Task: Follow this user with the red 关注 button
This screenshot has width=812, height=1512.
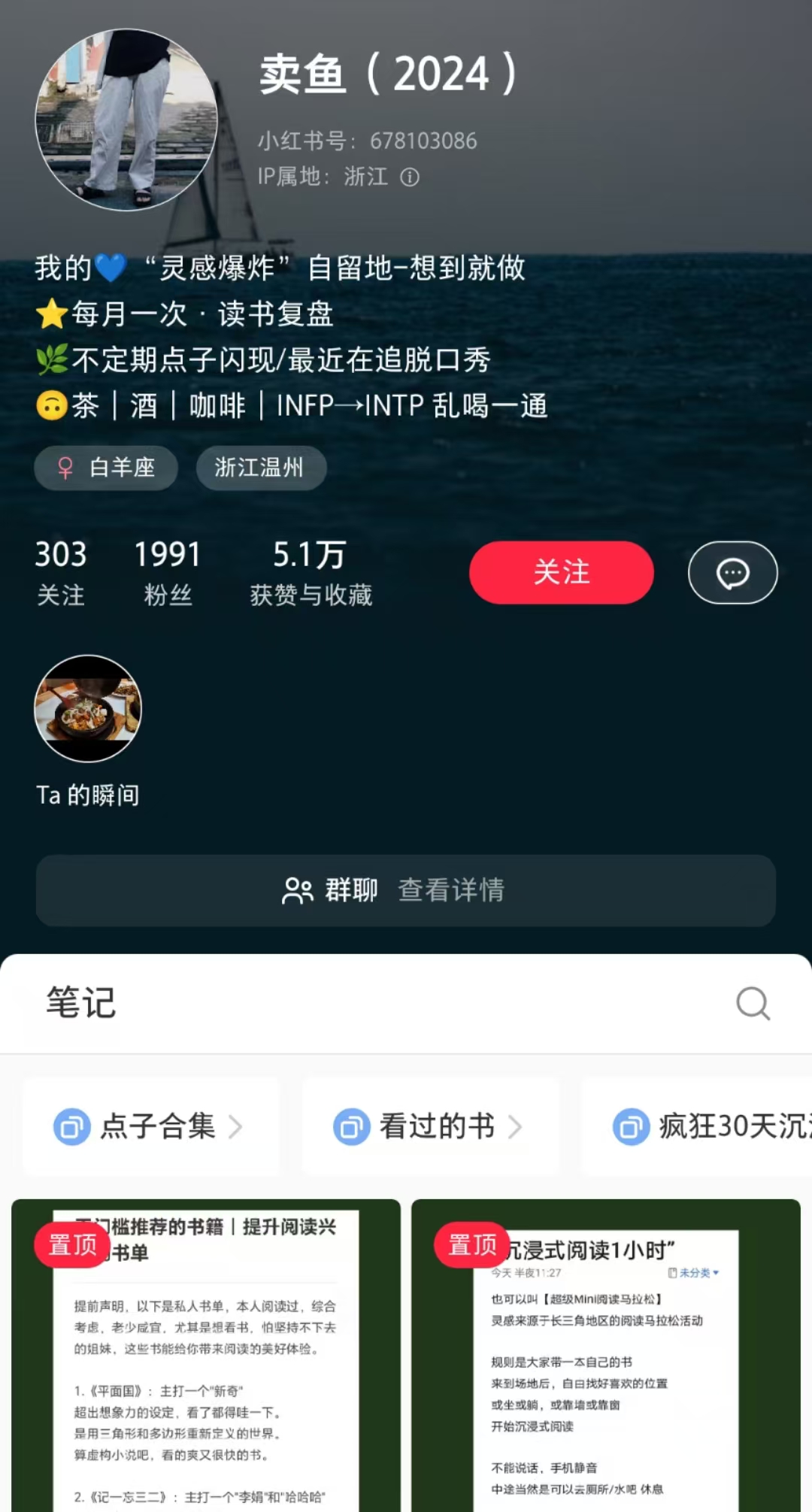Action: click(x=561, y=572)
